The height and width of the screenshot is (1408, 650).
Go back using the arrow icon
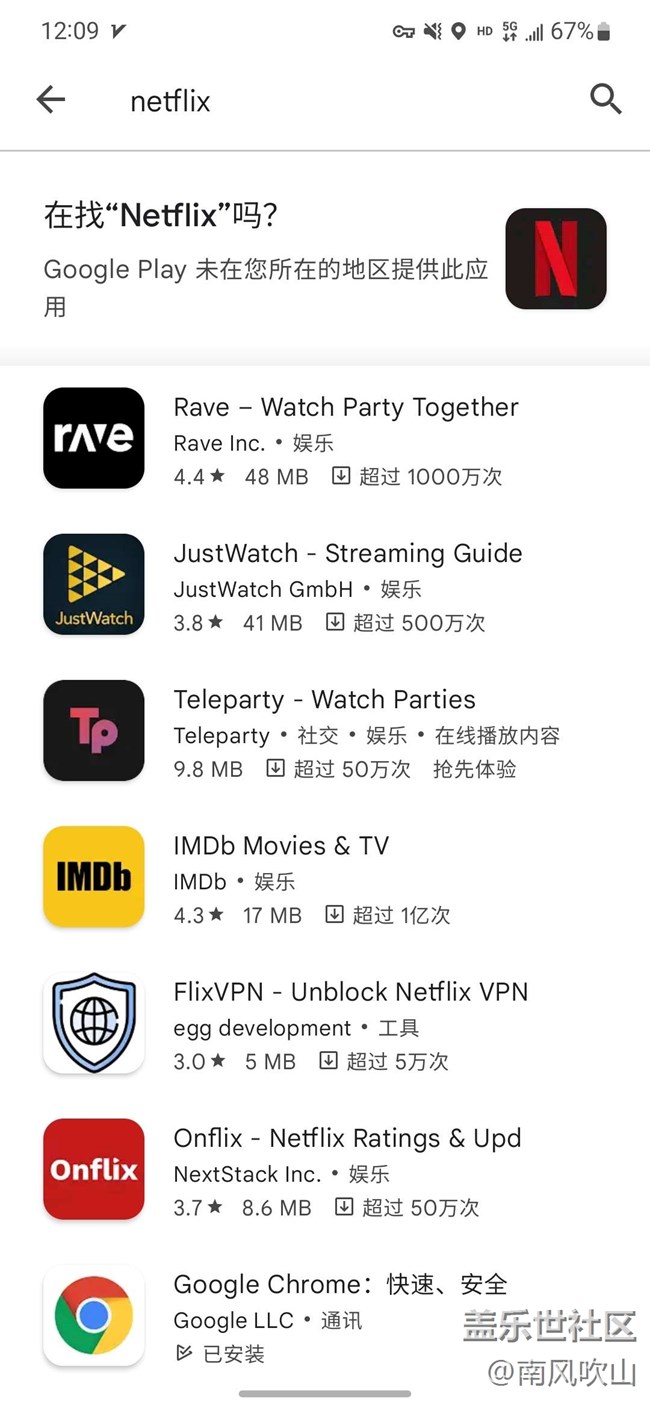[x=50, y=99]
